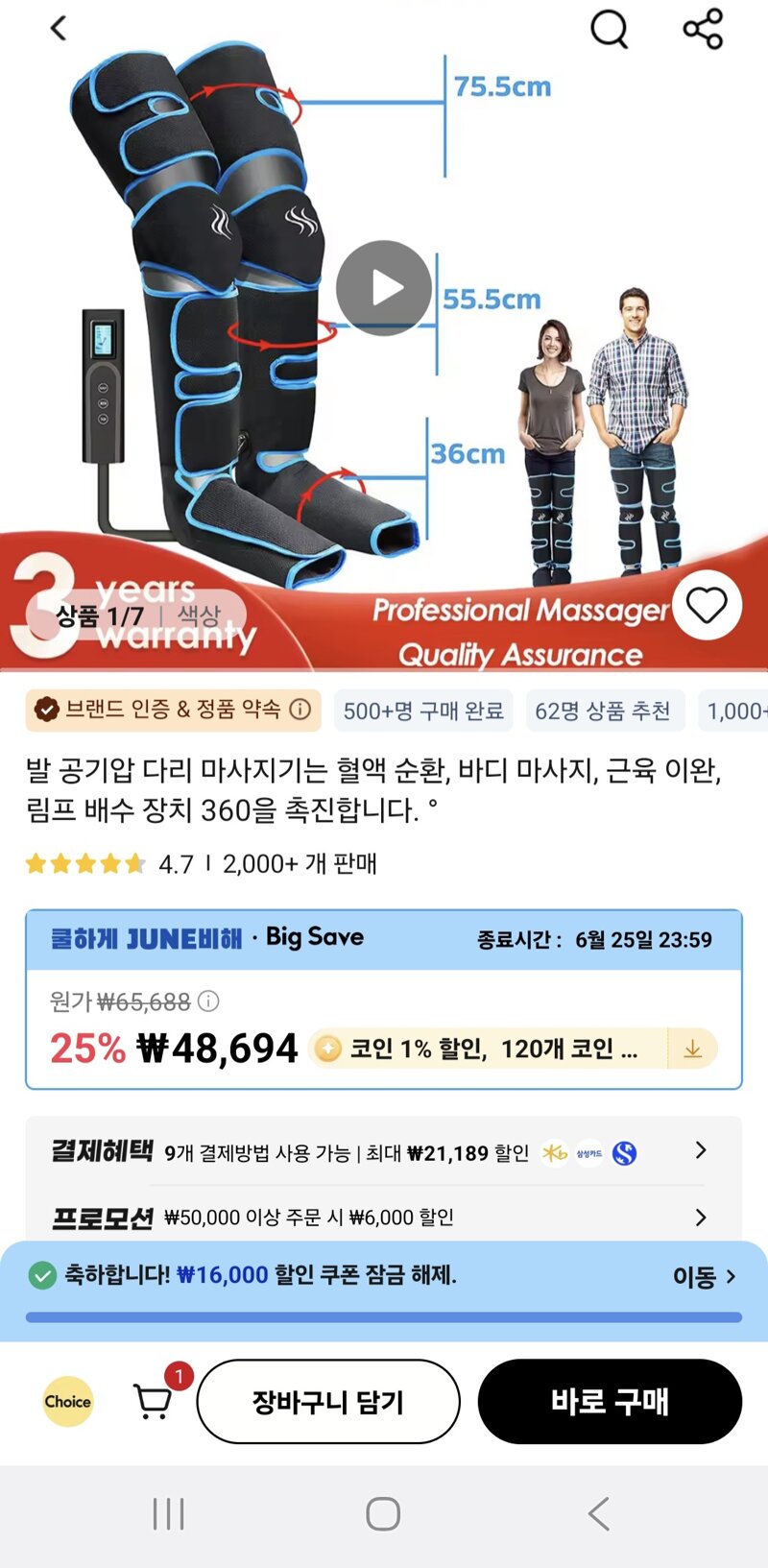Switch to the 색상 image tab
Image resolution: width=768 pixels, height=1568 pixels.
tap(199, 615)
